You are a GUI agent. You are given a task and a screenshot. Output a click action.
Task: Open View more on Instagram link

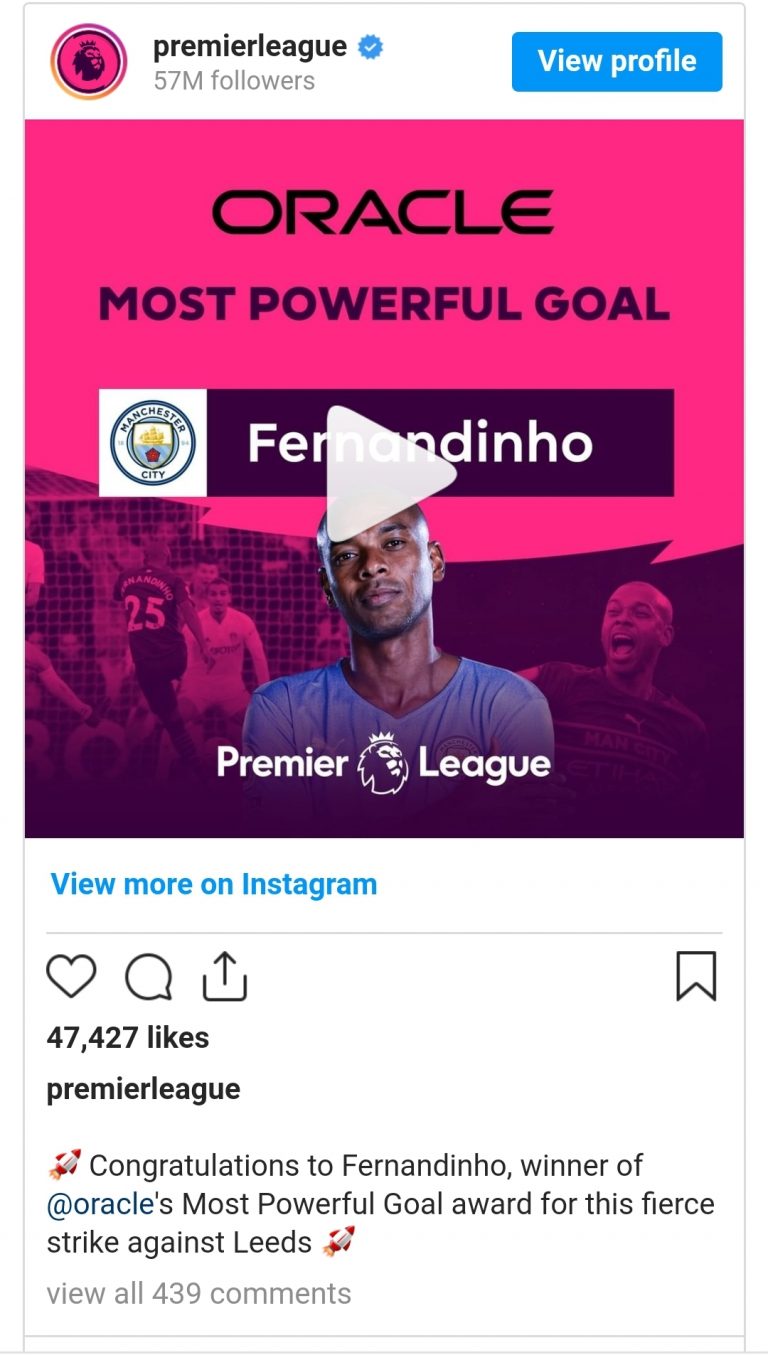[x=214, y=884]
